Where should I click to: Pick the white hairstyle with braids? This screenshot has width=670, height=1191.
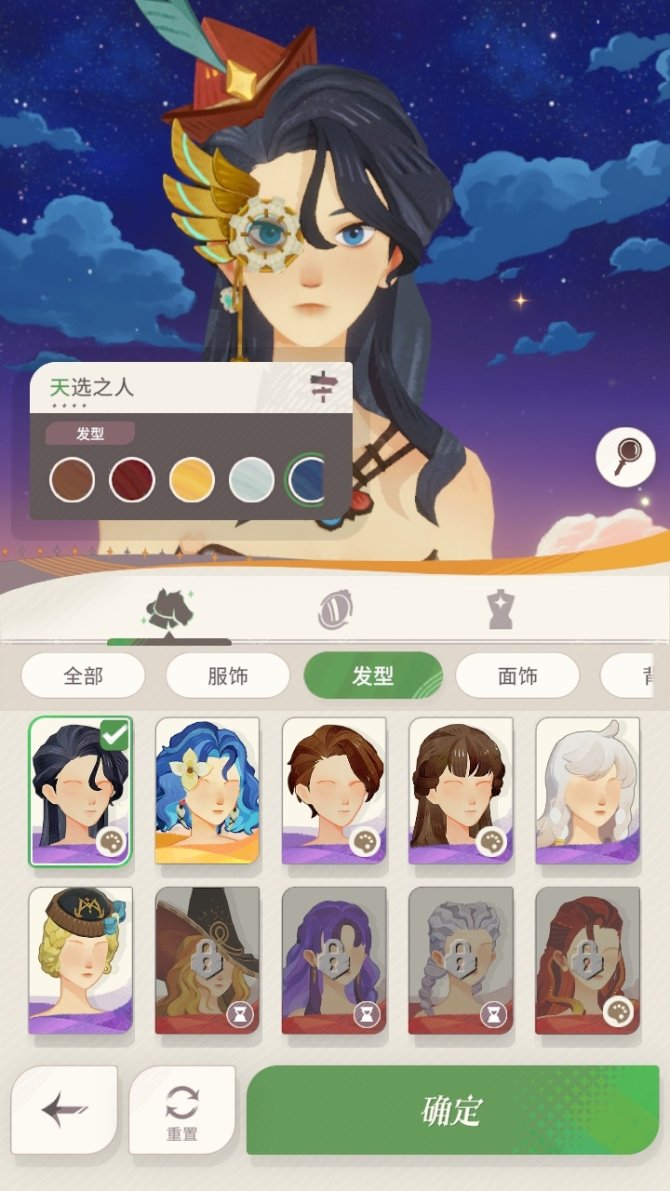(587, 790)
